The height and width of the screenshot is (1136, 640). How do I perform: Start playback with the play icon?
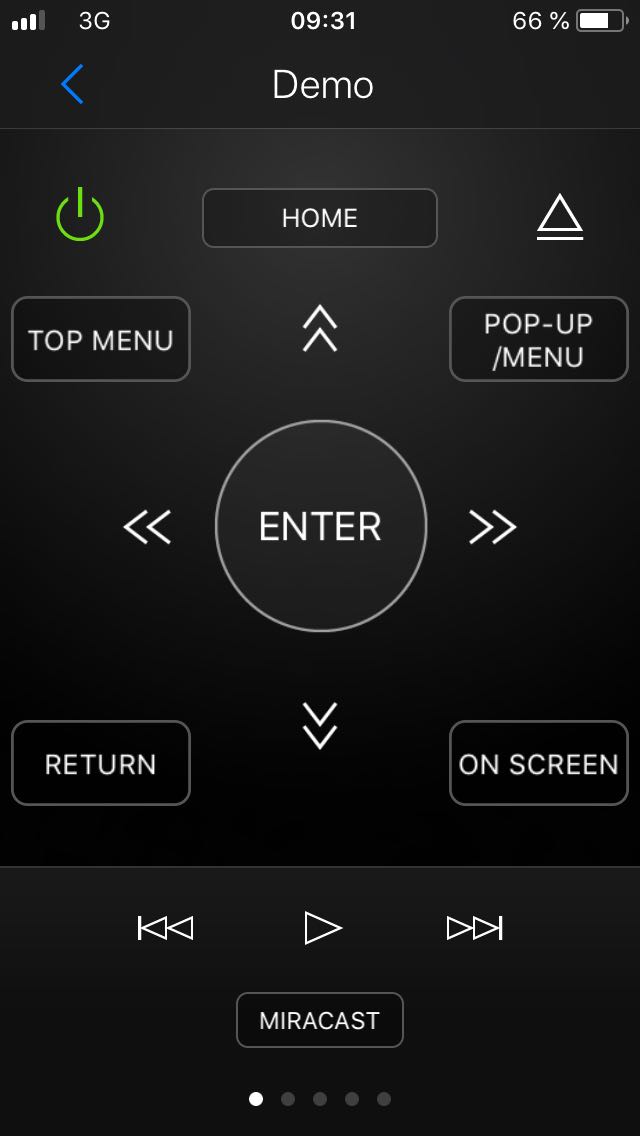[x=322, y=929]
